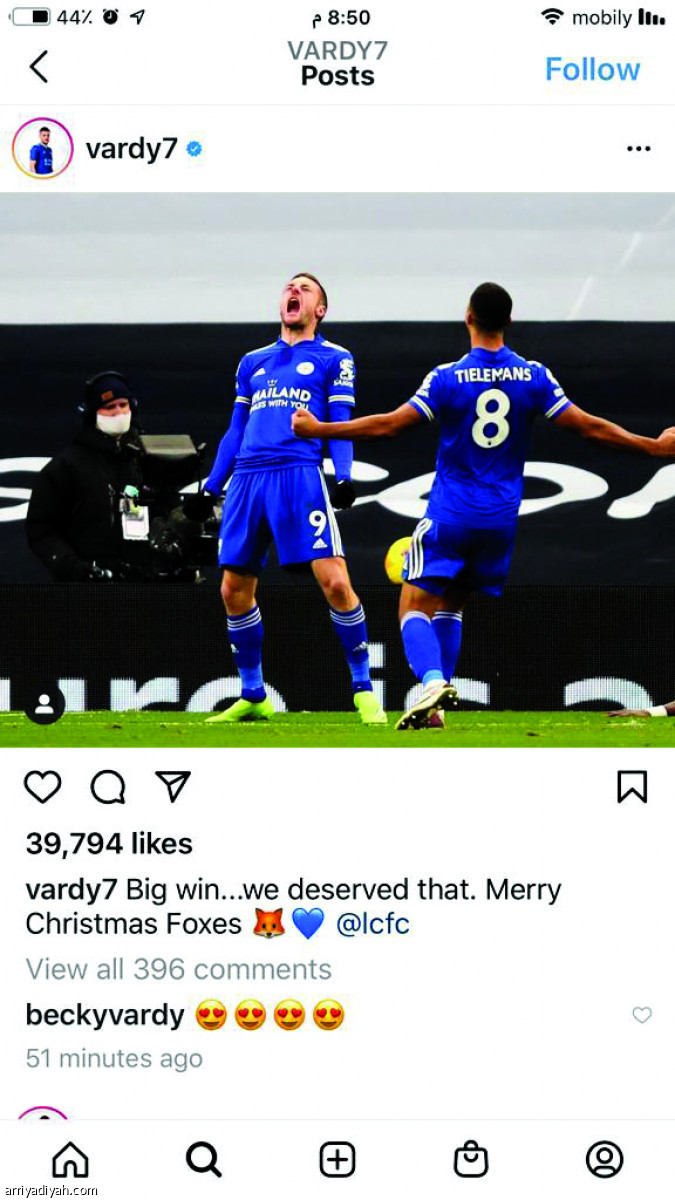
Task: Bookmark vardy7's post
Action: (x=632, y=787)
